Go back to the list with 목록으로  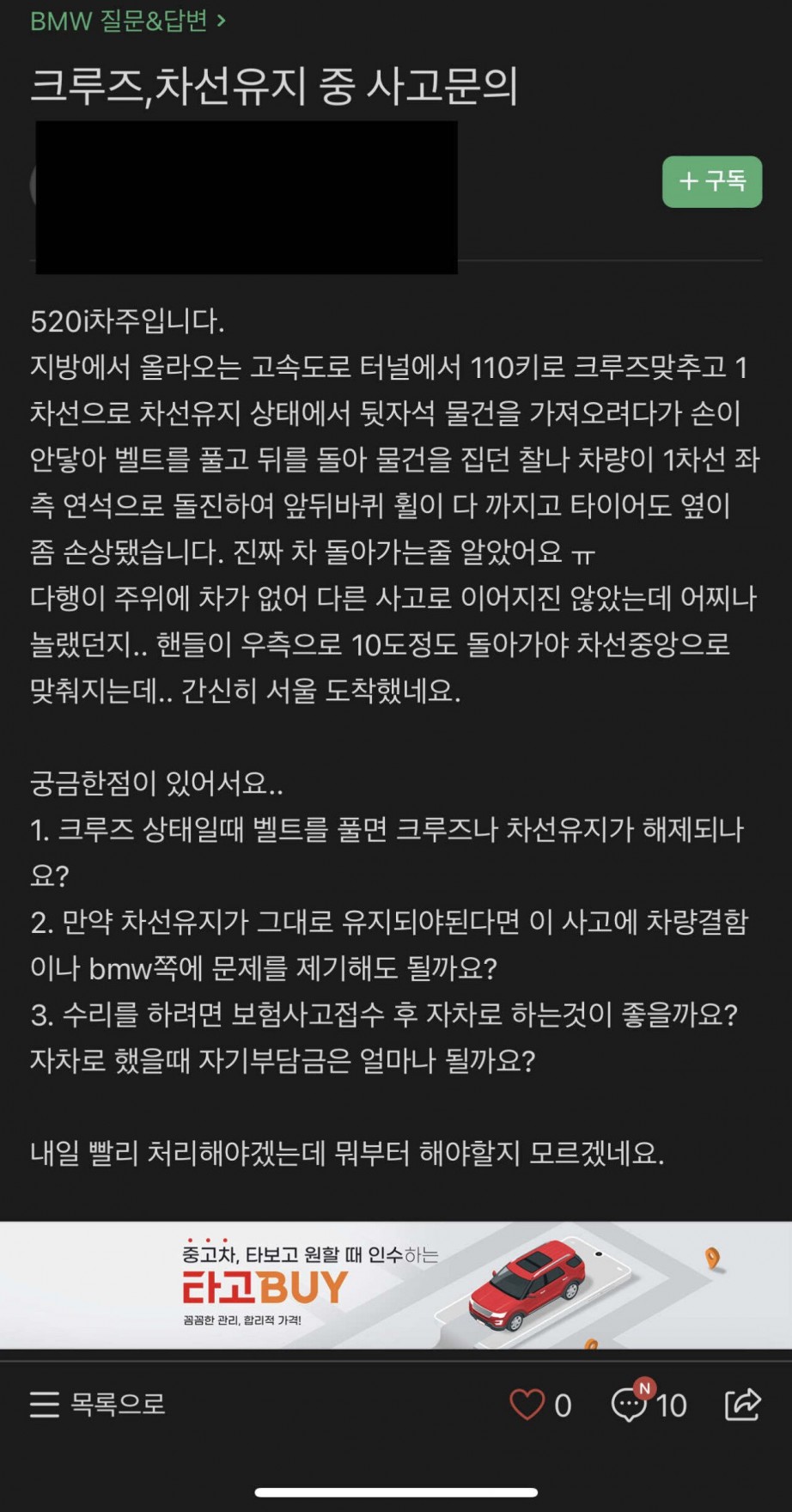pyautogui.click(x=97, y=1405)
